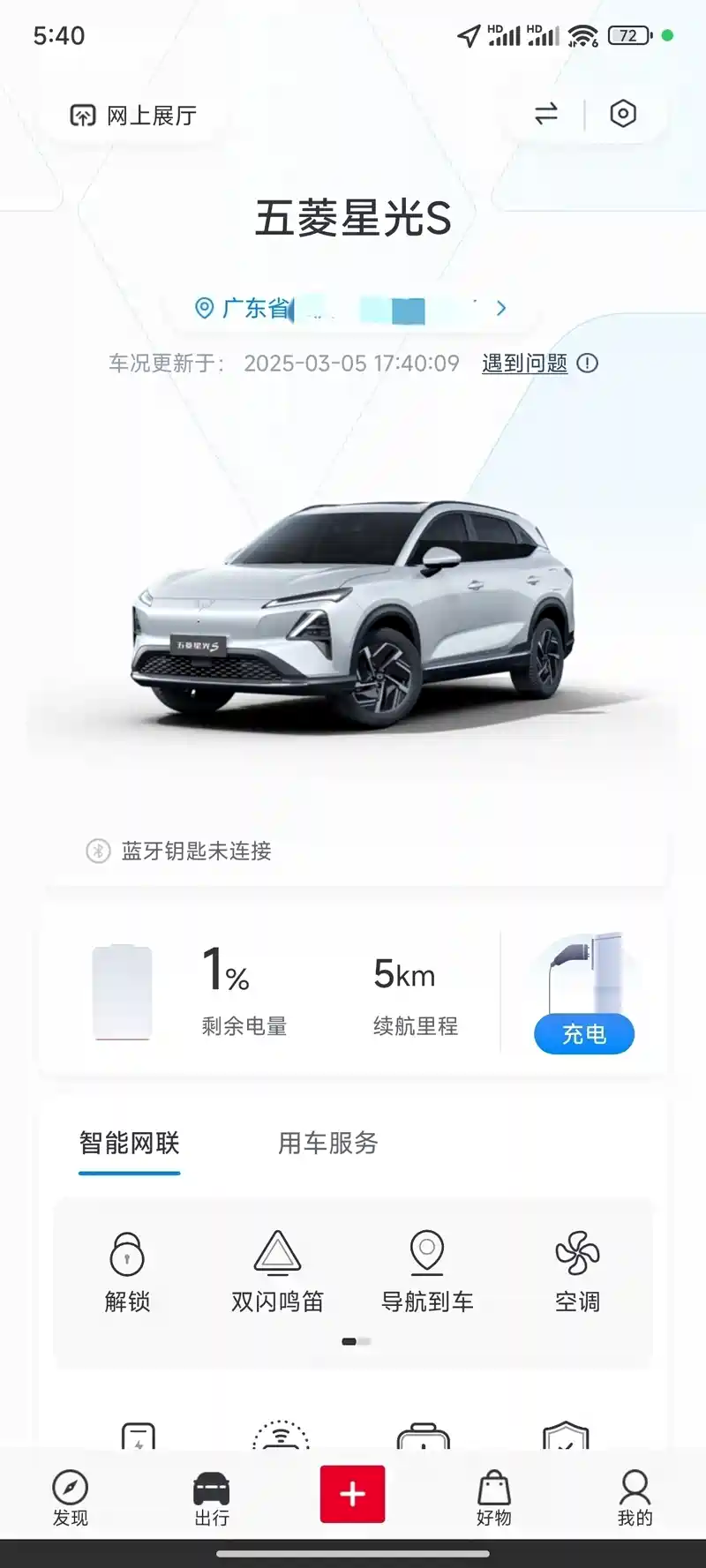706x1568 pixels.
Task: Tap the switch vehicle arrows icon
Action: 546,114
